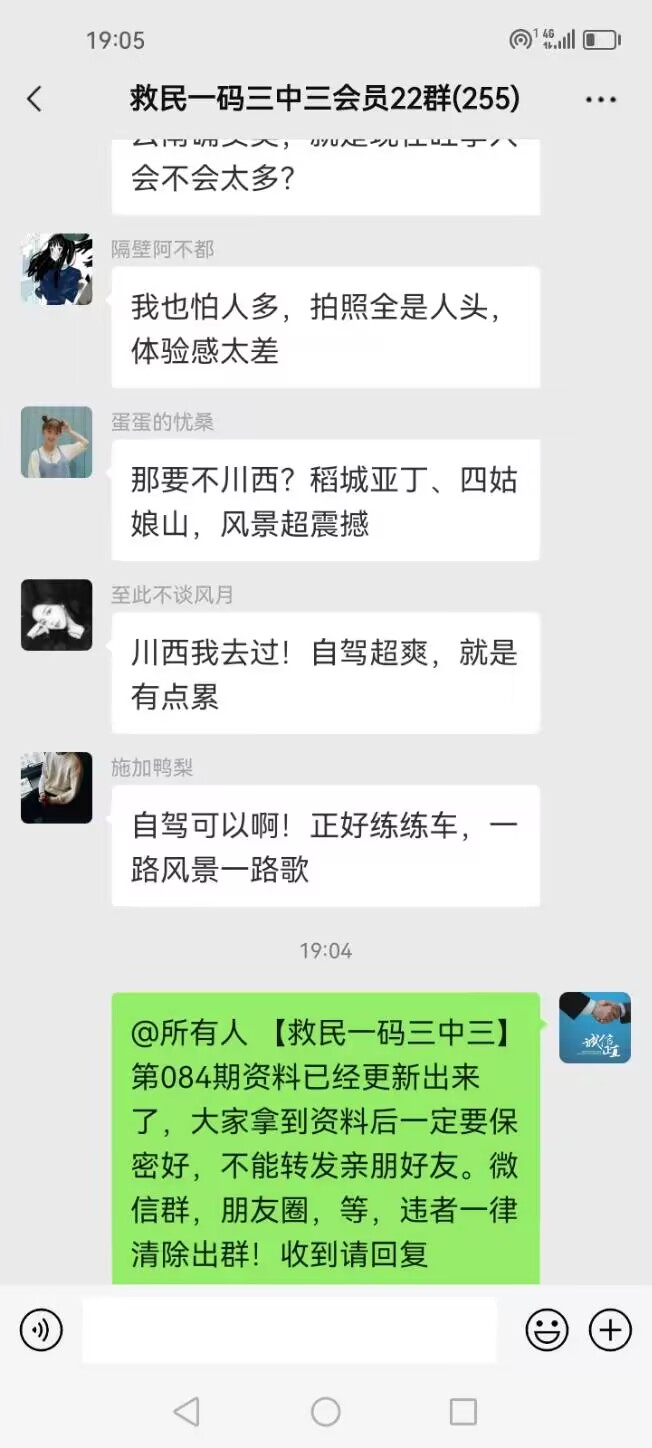This screenshot has width=652, height=1448.
Task: View 至此不谈风月's profile avatar
Action: [57, 615]
